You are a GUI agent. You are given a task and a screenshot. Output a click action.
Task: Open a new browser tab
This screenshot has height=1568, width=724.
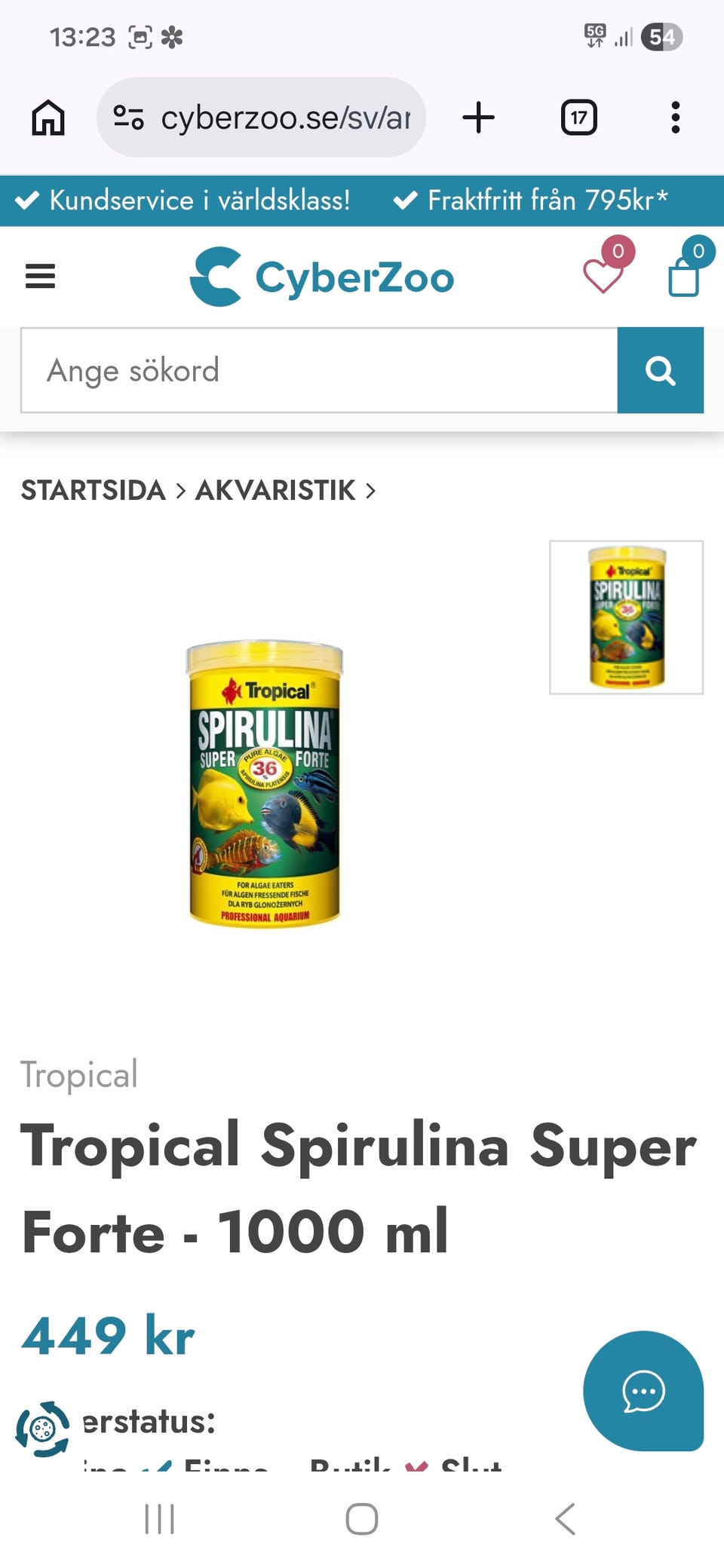[477, 117]
